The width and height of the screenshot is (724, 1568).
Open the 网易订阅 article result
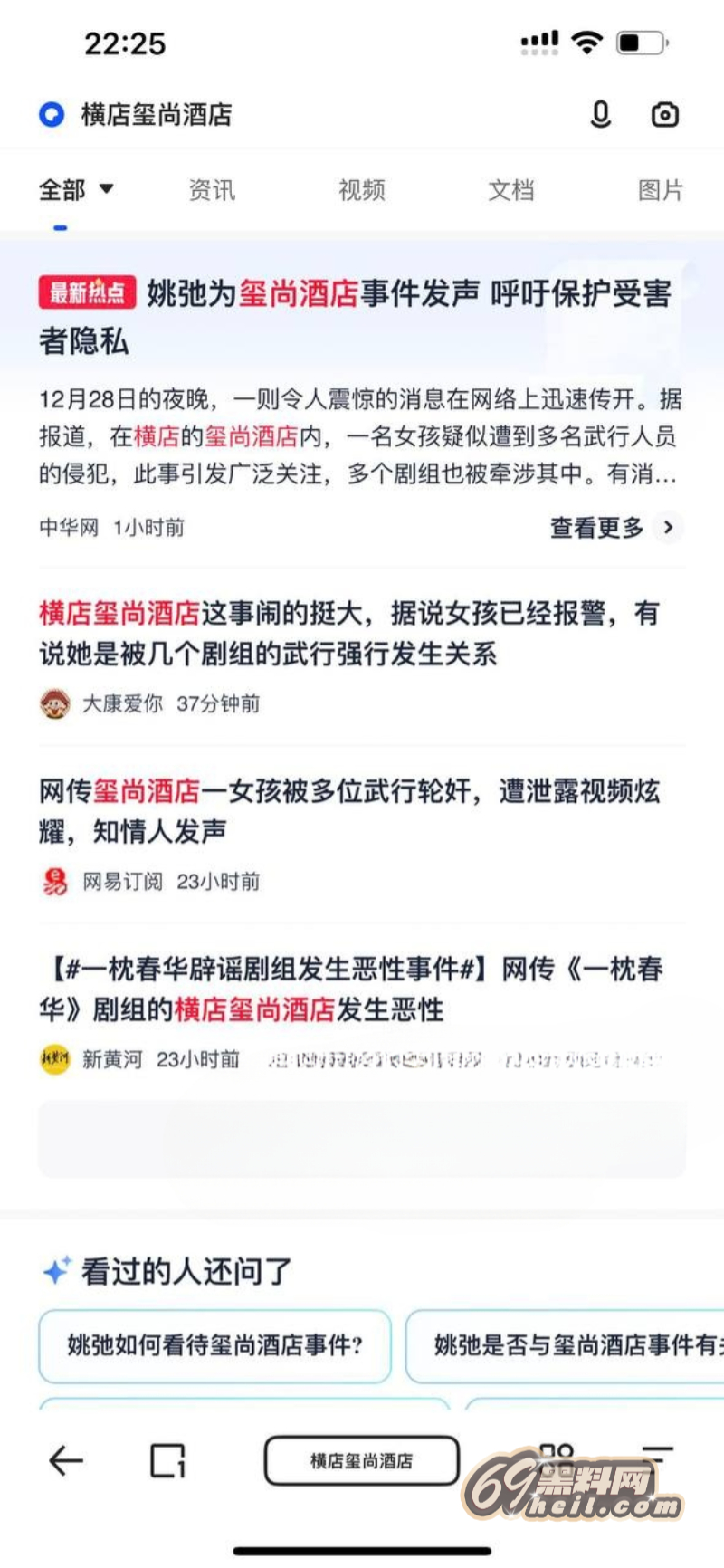(x=348, y=811)
